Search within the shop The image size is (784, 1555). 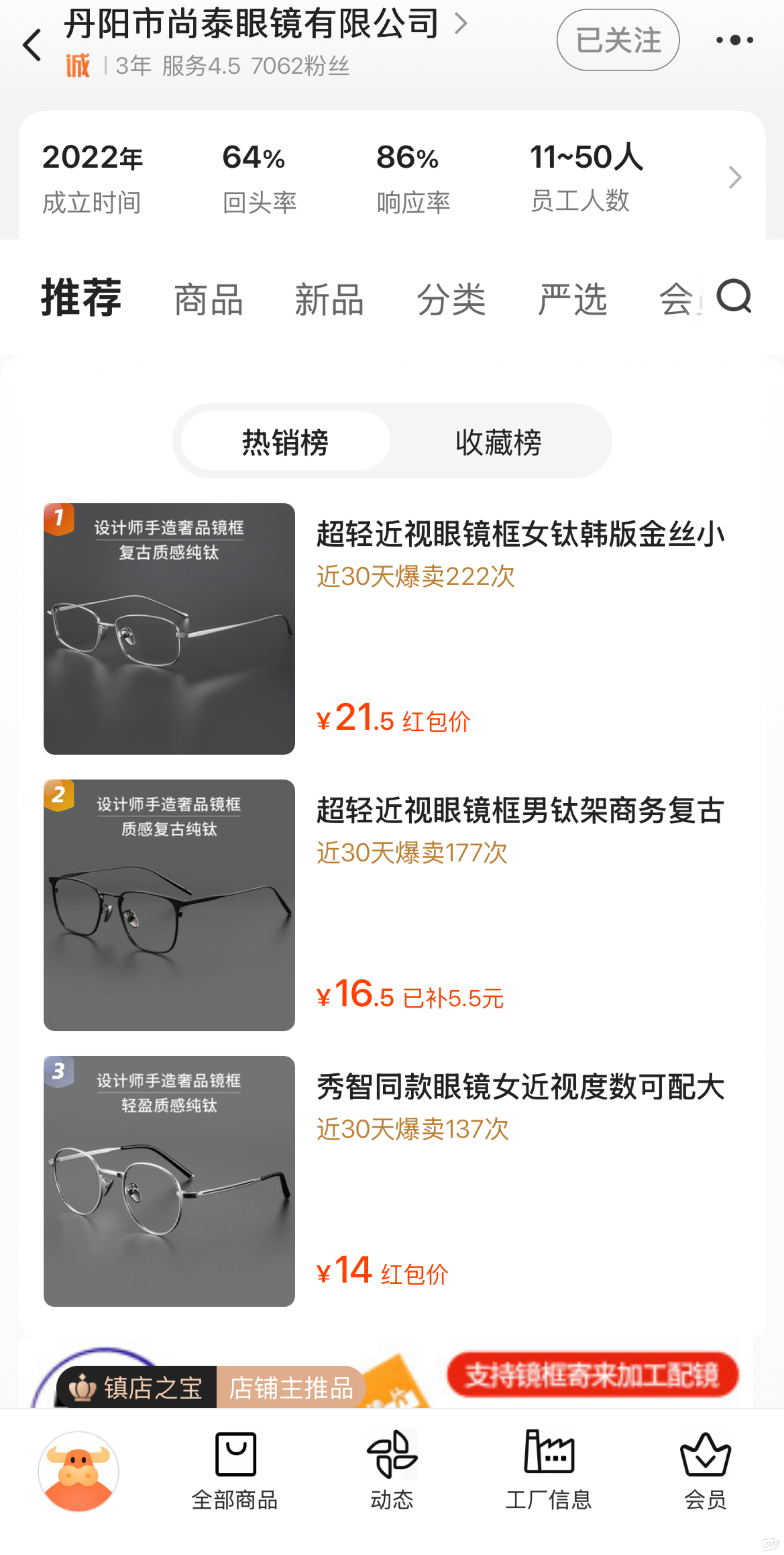[x=734, y=296]
